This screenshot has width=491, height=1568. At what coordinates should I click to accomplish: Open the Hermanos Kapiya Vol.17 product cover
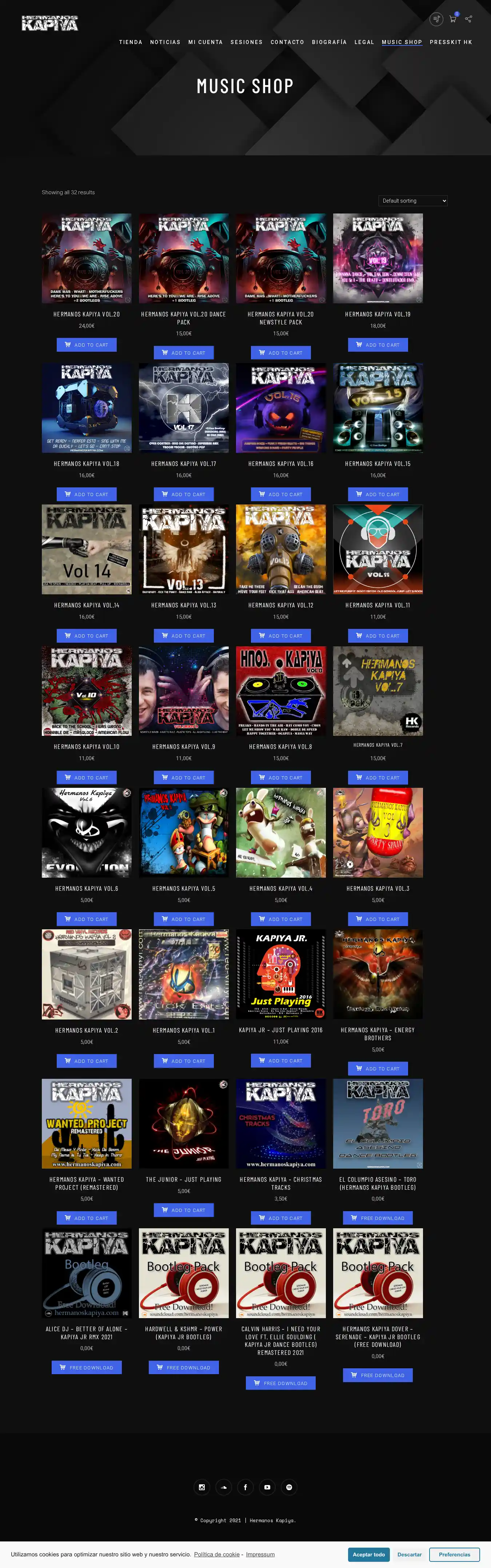(184, 408)
